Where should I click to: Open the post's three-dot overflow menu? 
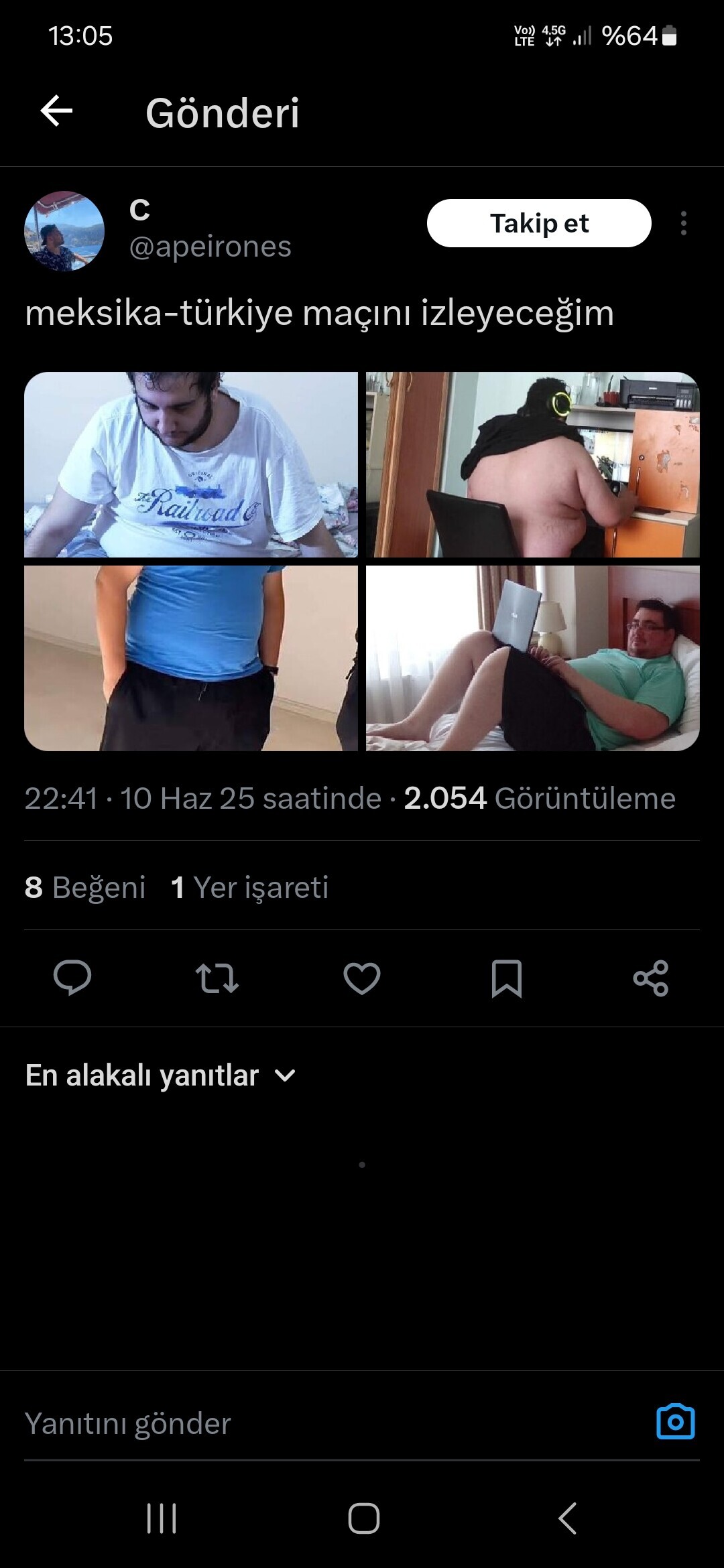pyautogui.click(x=683, y=223)
